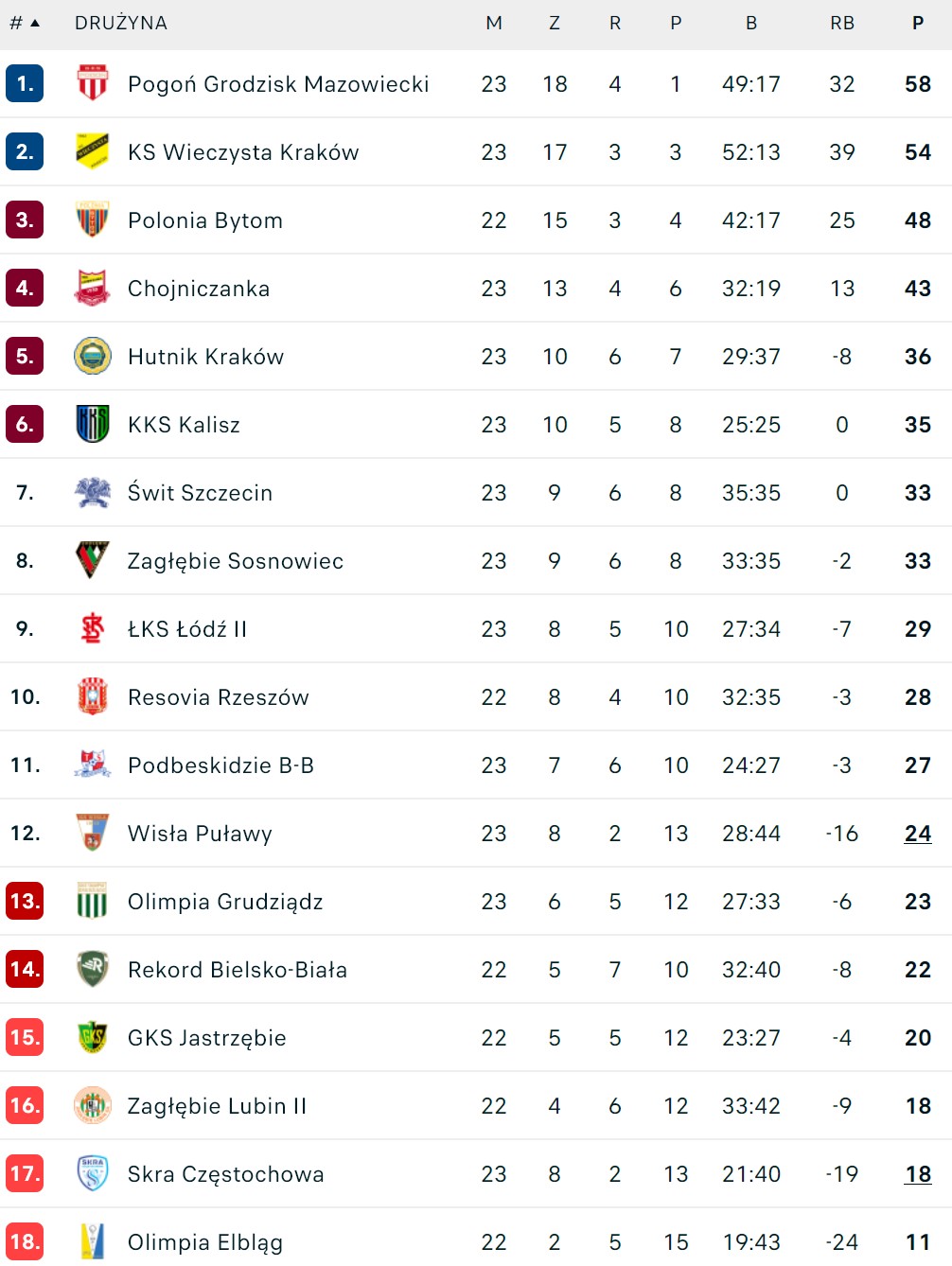Screen dimensions: 952x1266
Task: Open Podbeskidzie B-B team page
Action: (x=220, y=765)
